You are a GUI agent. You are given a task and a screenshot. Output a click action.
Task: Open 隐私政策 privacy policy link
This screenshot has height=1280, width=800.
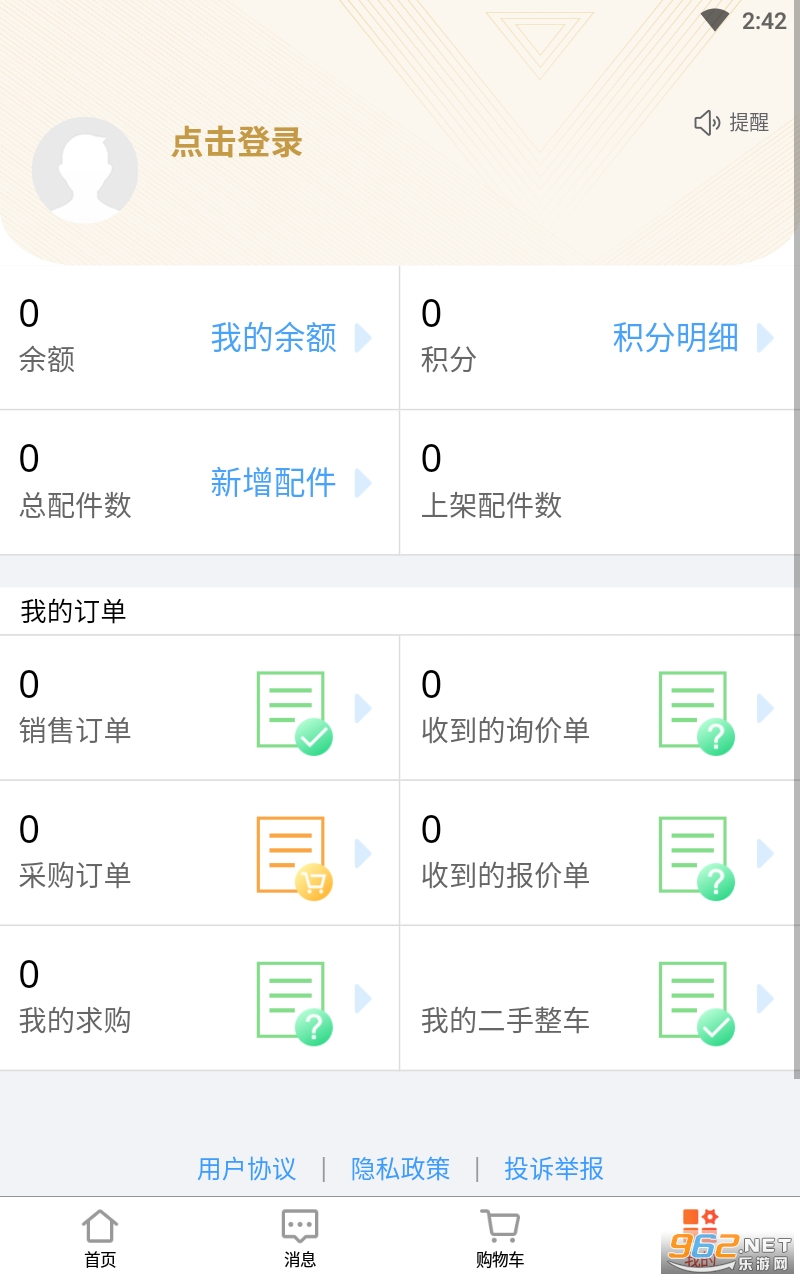pyautogui.click(x=400, y=1168)
